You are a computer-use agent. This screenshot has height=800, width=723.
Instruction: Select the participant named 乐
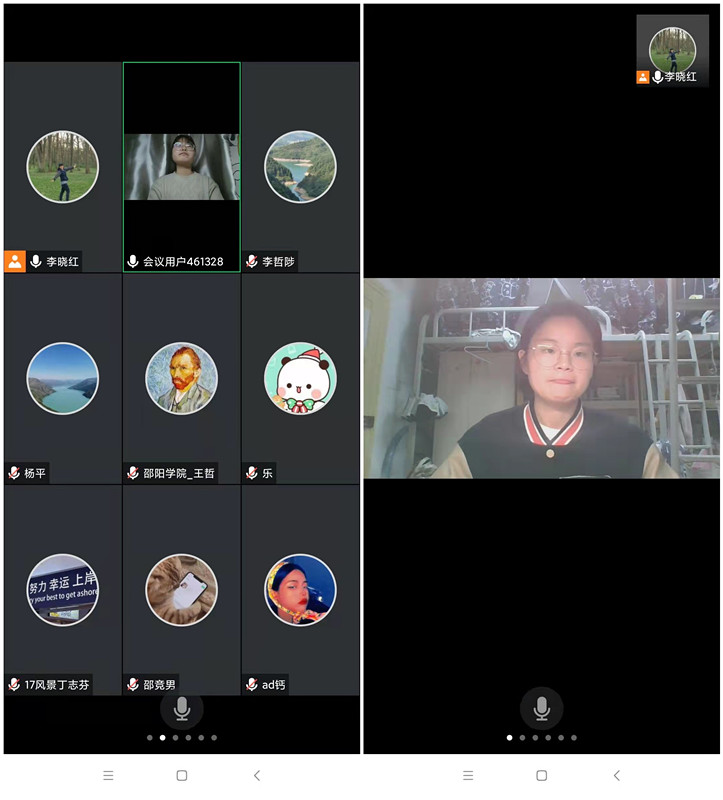coord(300,379)
